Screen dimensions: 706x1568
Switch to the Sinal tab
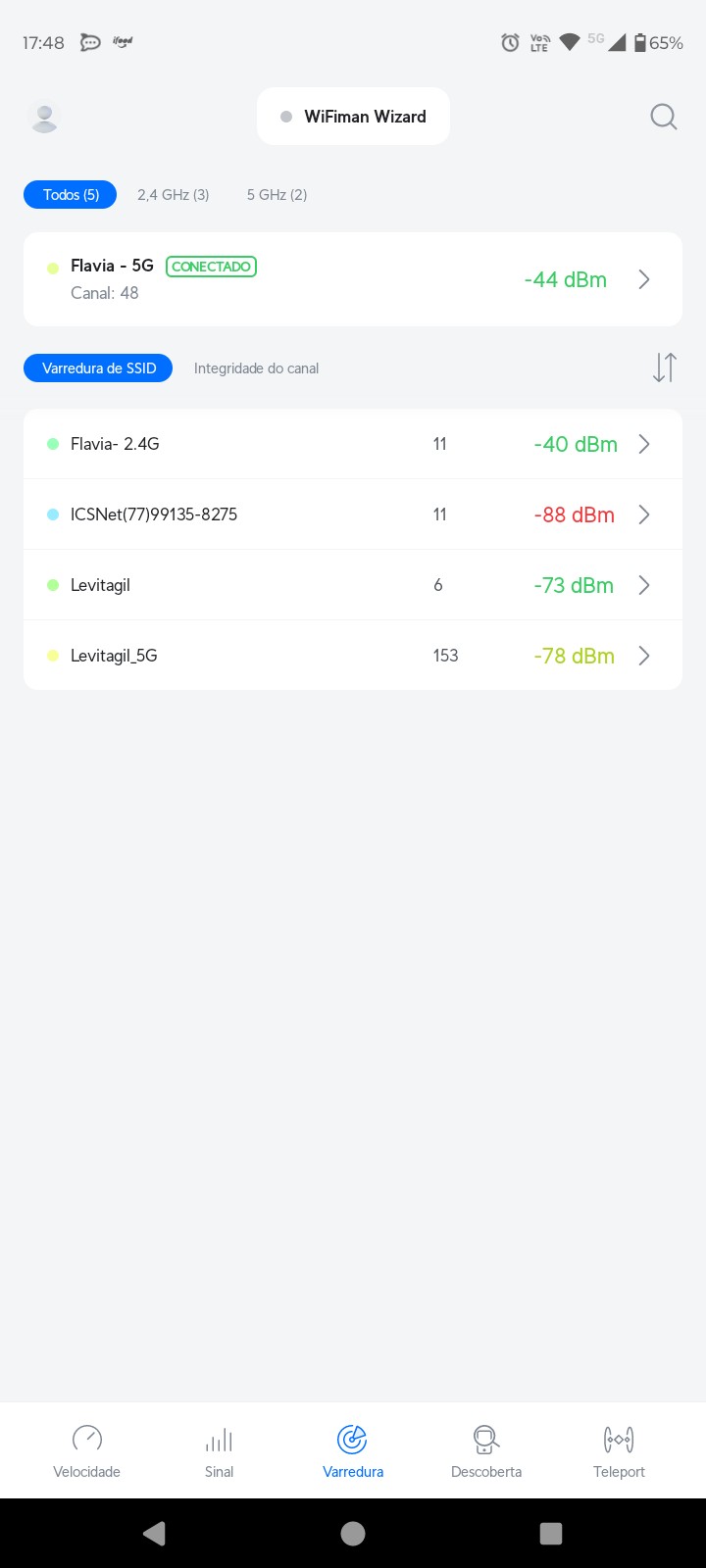click(220, 1450)
